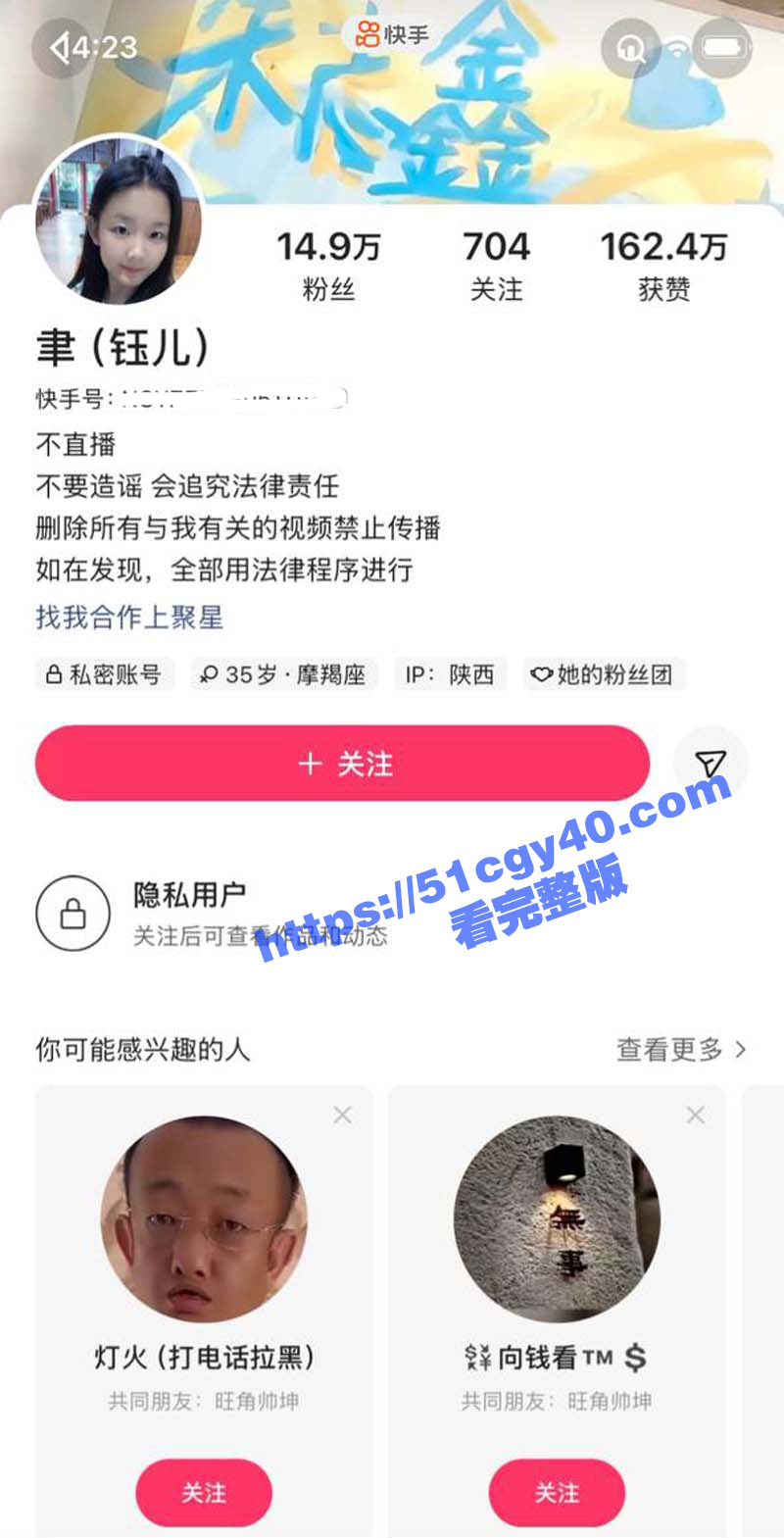Open the profile avatar photo
This screenshot has height=1538, width=784.
coord(118,222)
